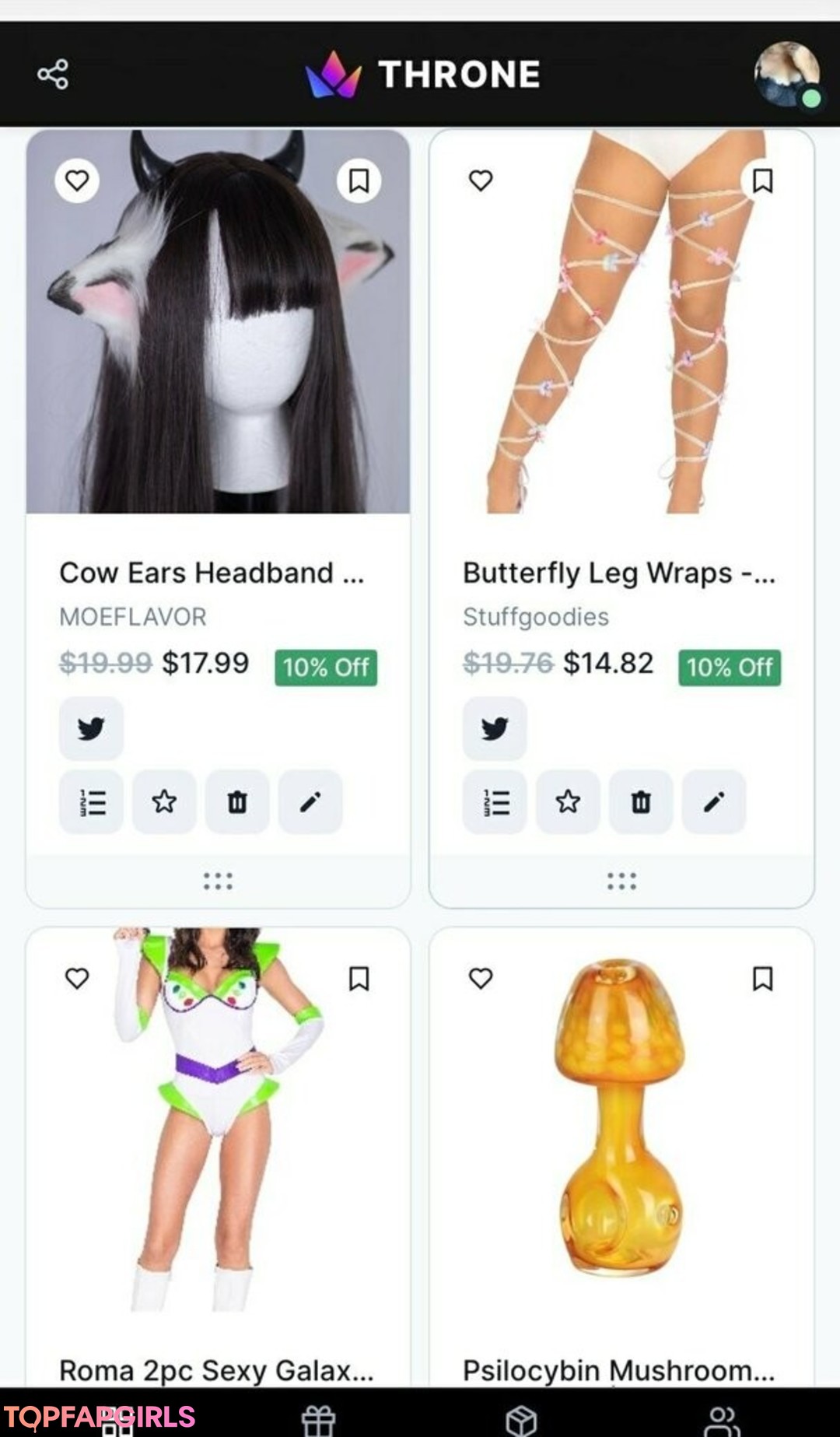840x1437 pixels.
Task: Open the people tab in bottom navigation
Action: 722,1421
